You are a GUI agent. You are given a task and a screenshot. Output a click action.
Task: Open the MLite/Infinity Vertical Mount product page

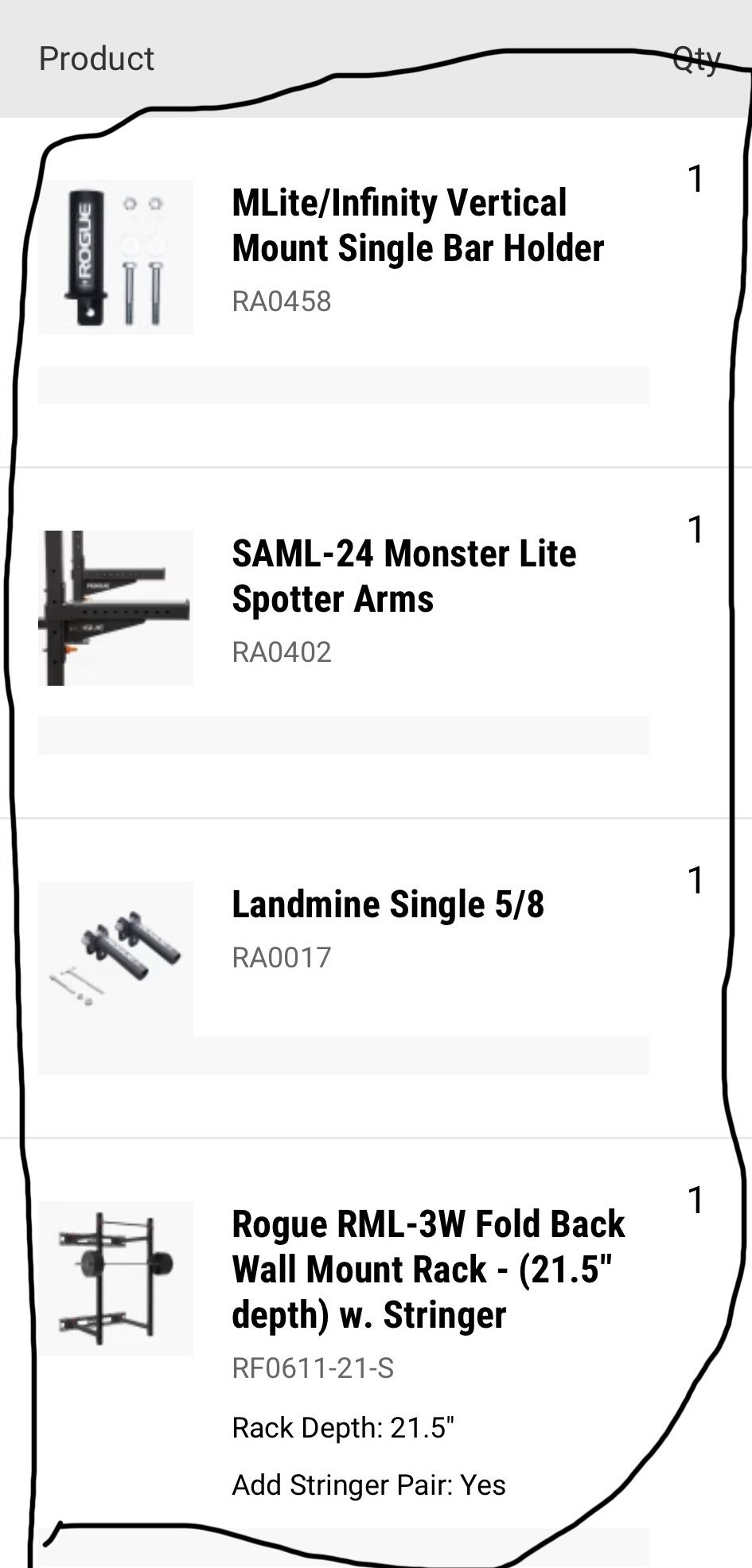pos(417,225)
